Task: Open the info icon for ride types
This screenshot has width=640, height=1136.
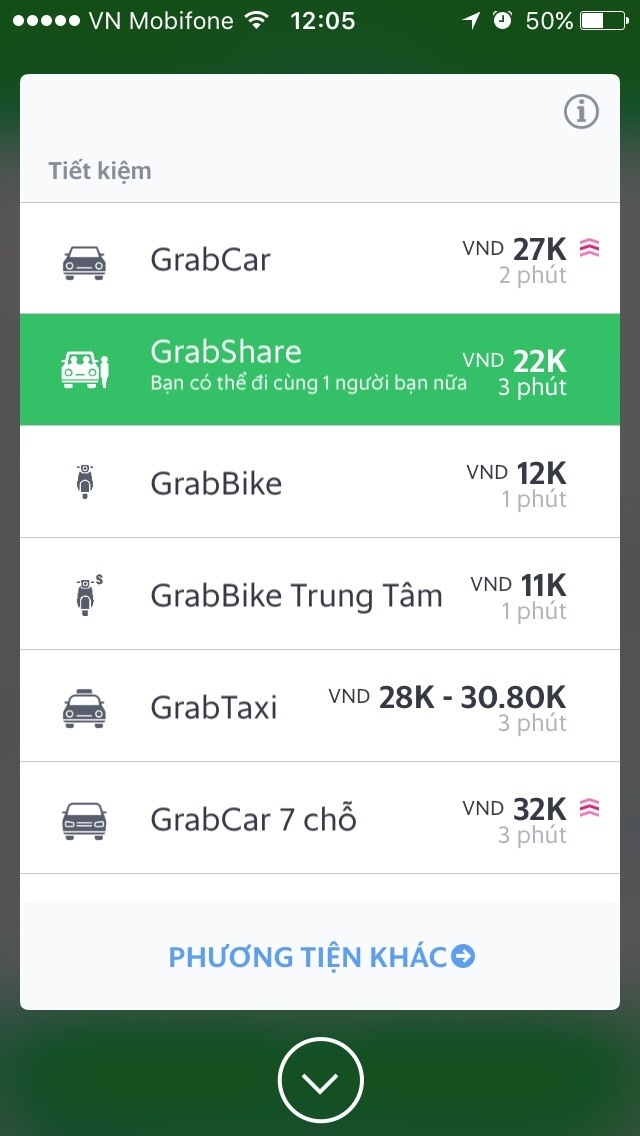Action: pos(581,112)
